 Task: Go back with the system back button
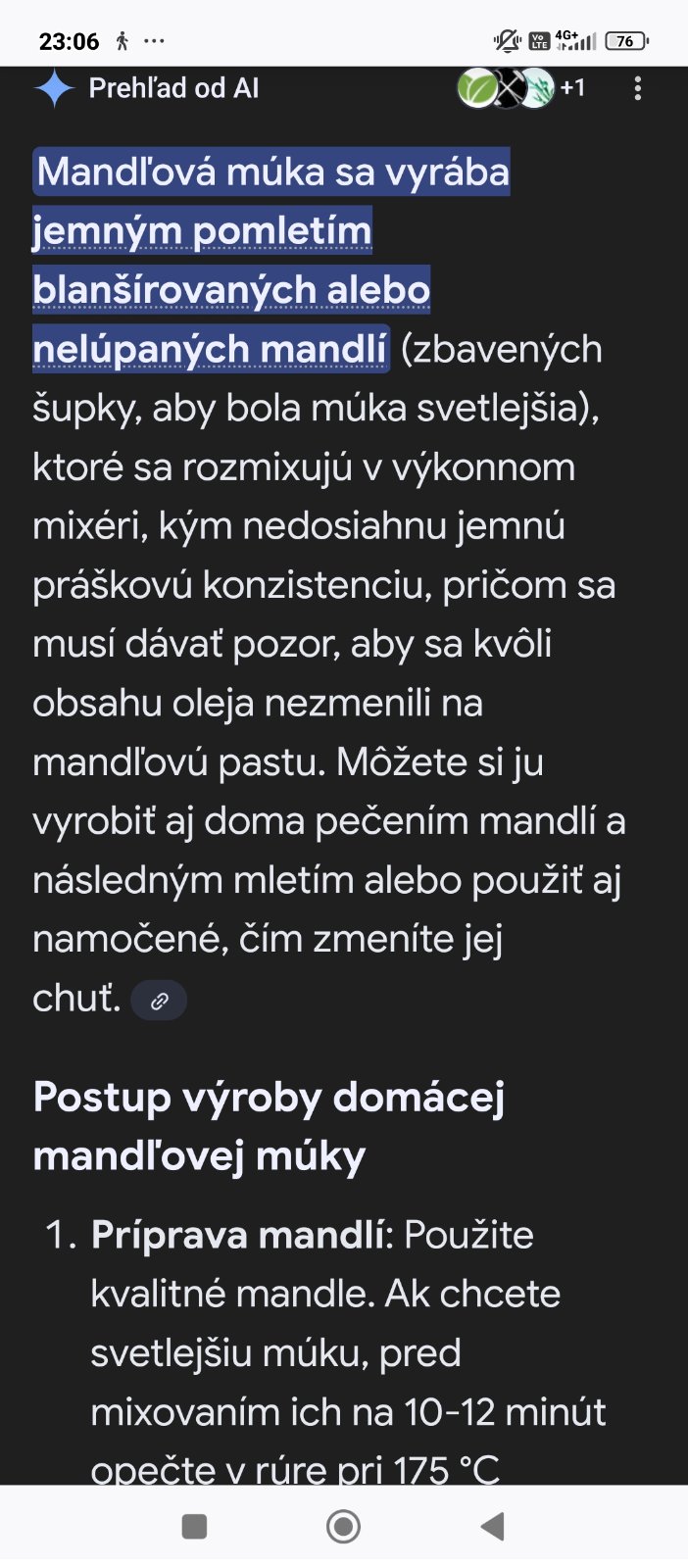click(493, 1526)
